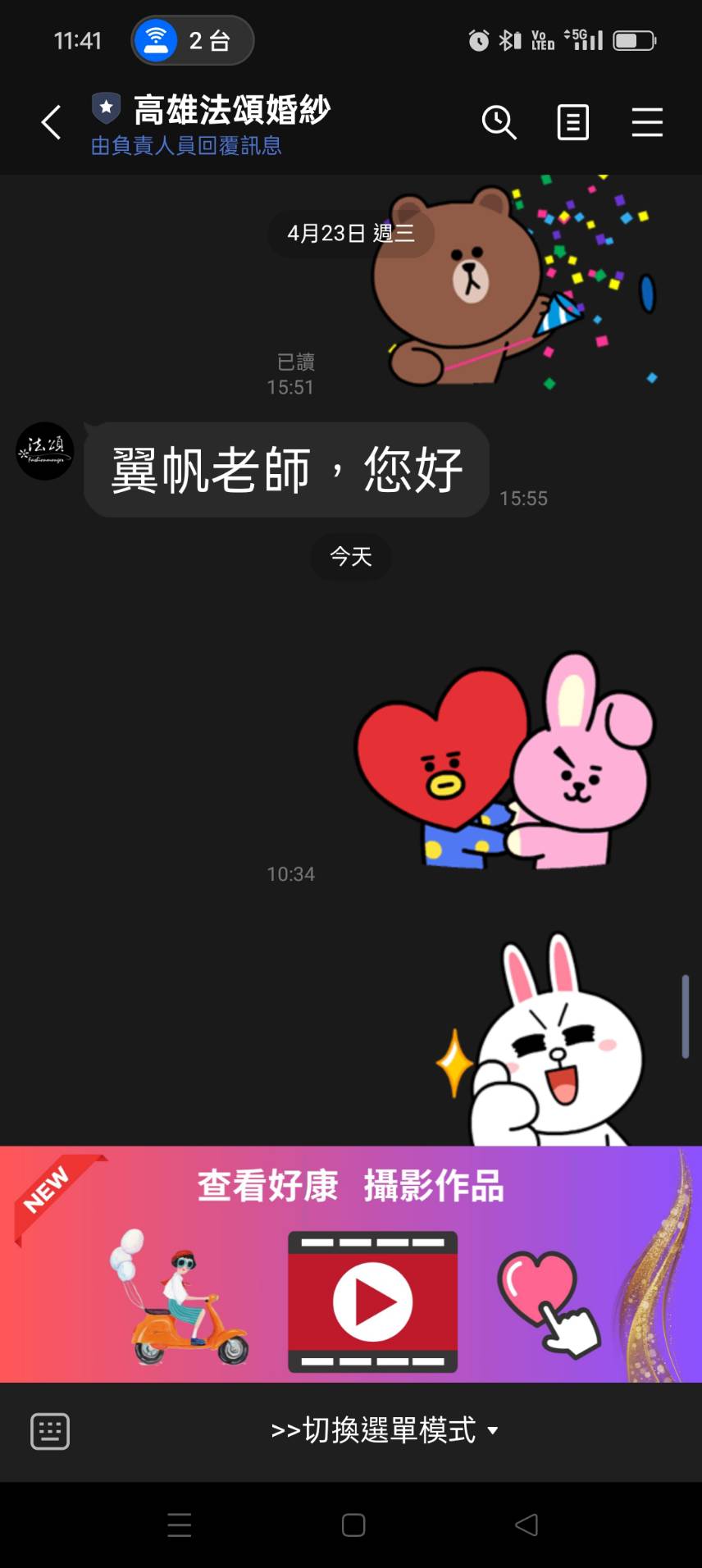Toggle the 切換選單模式 menu bar
This screenshot has width=702, height=1568.
click(384, 1430)
